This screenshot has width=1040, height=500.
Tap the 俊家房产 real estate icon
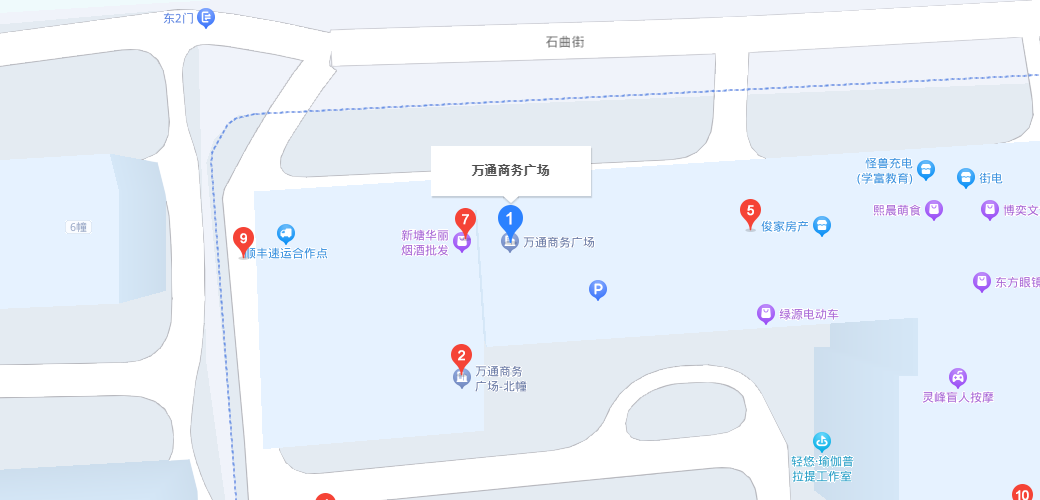822,226
